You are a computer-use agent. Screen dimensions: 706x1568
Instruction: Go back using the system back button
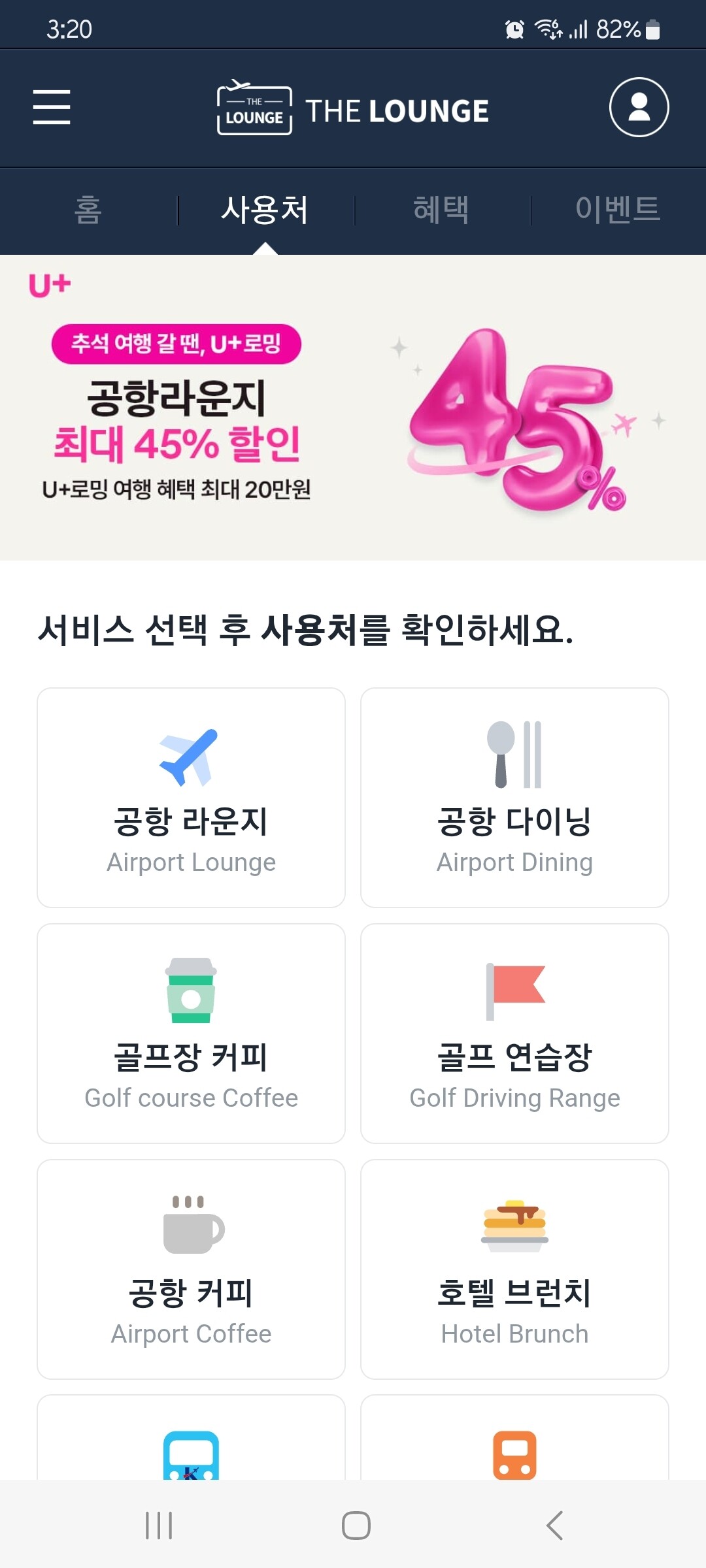(554, 1526)
